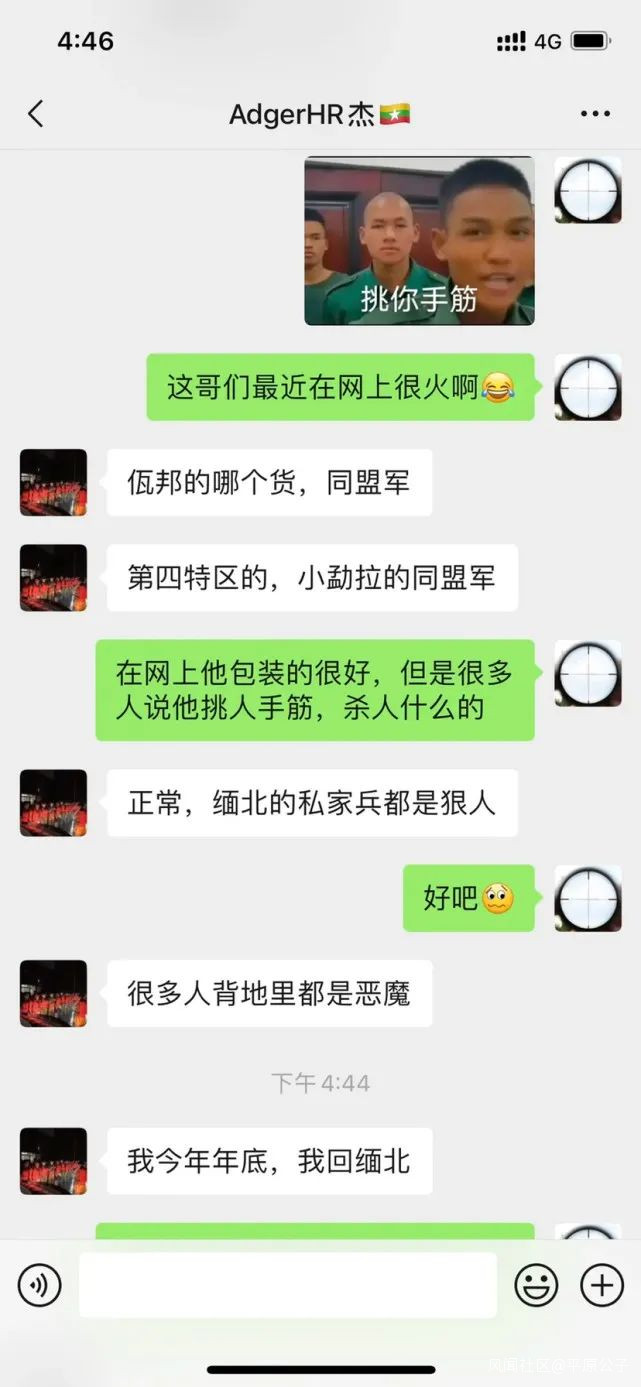Go back from the AdgerHR chat
Image resolution: width=641 pixels, height=1387 pixels.
coord(36,114)
